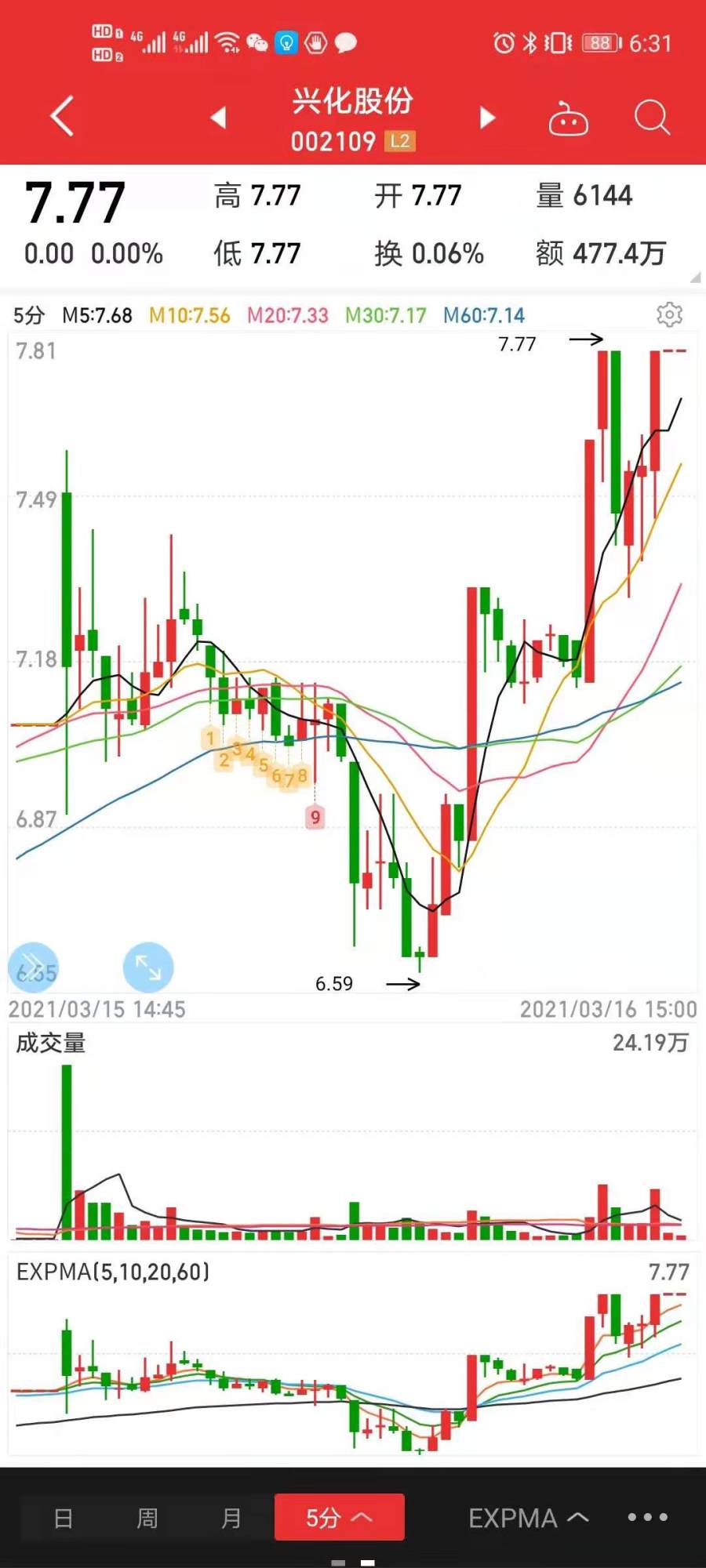Viewport: 706px width, 1568px height.
Task: Switch to the weekly (周) chart
Action: 147,1519
